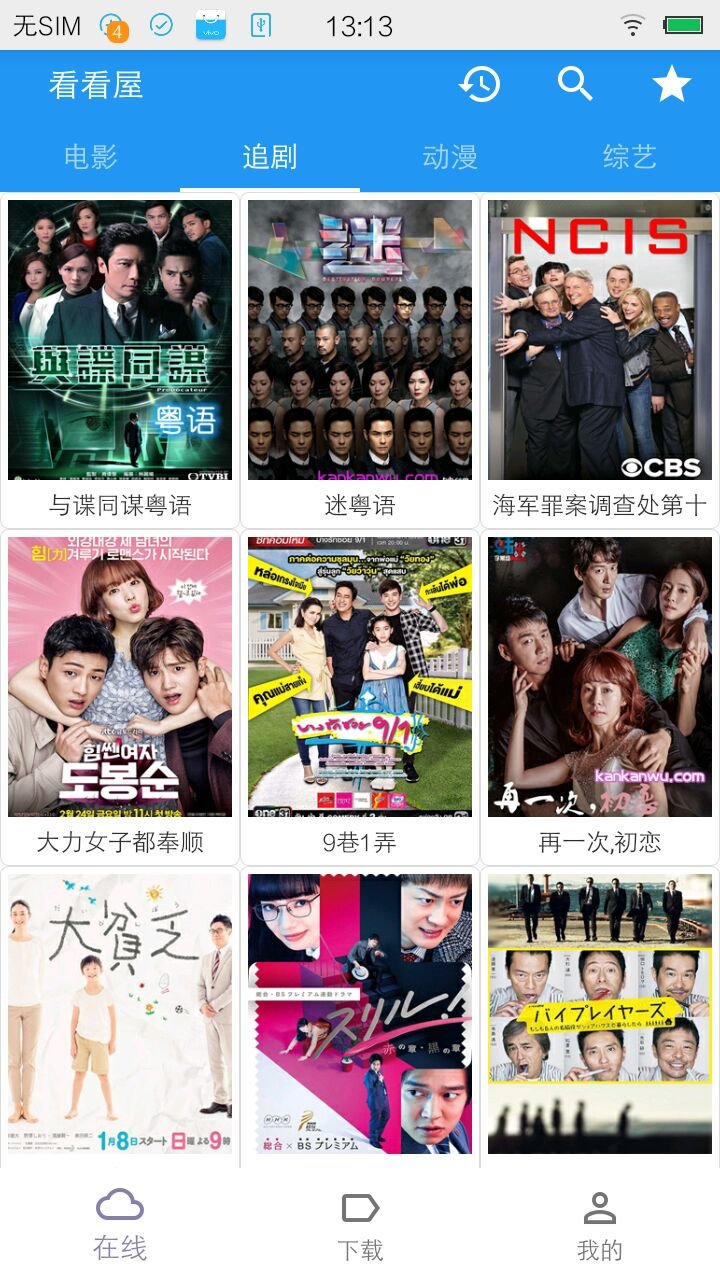This screenshot has height=1280, width=720.
Task: Go to the 综艺 tab
Action: (630, 157)
